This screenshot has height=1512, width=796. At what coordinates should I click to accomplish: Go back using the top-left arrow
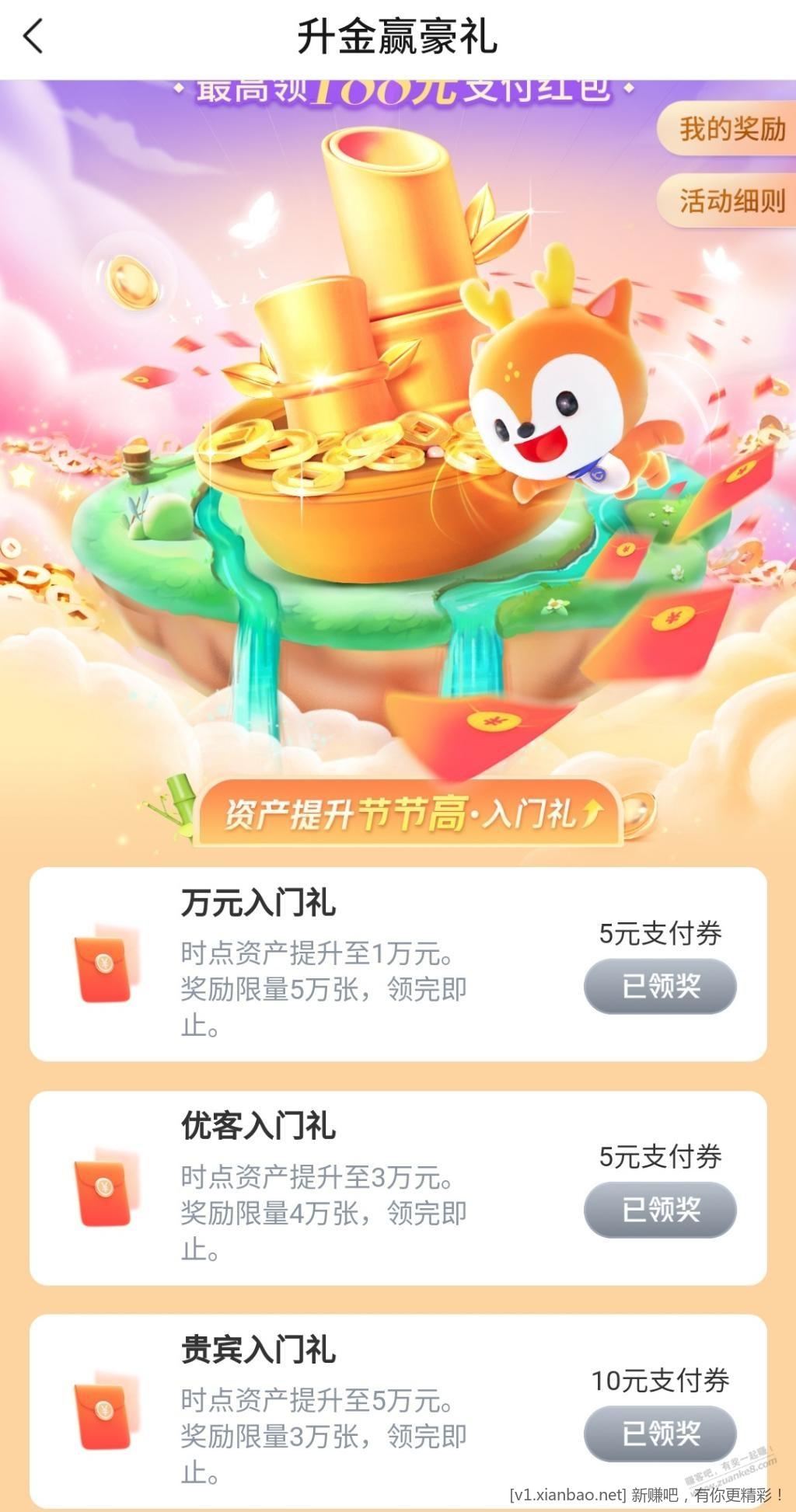(33, 37)
